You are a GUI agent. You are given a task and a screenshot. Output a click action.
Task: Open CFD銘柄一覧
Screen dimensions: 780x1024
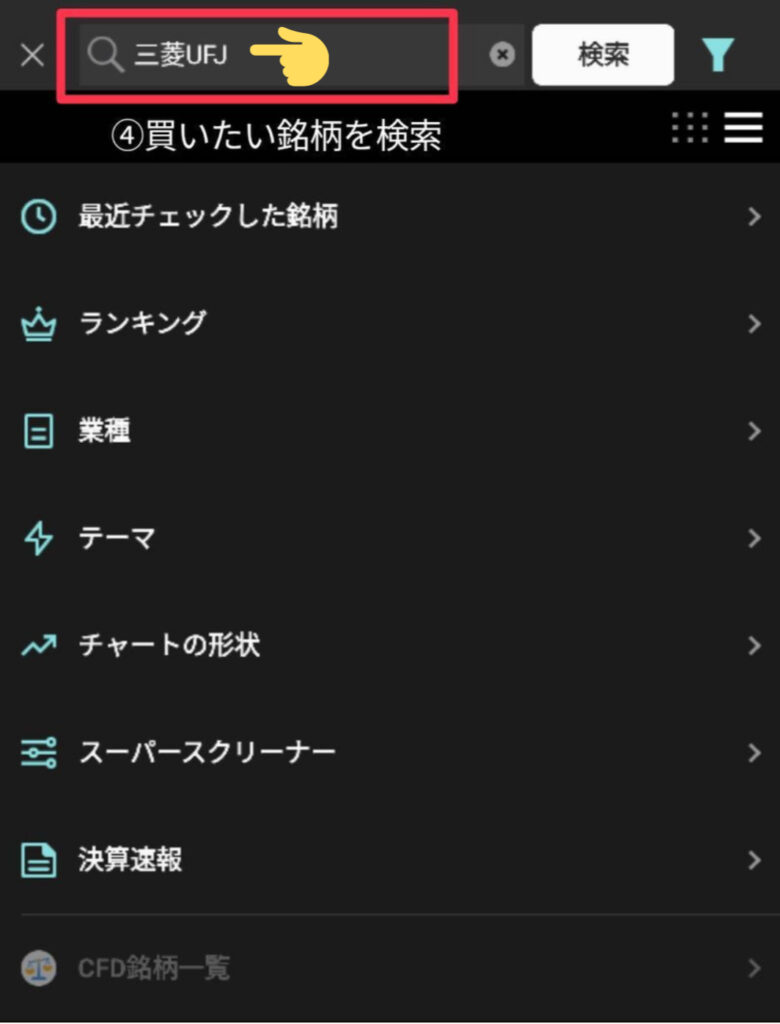pyautogui.click(x=390, y=968)
